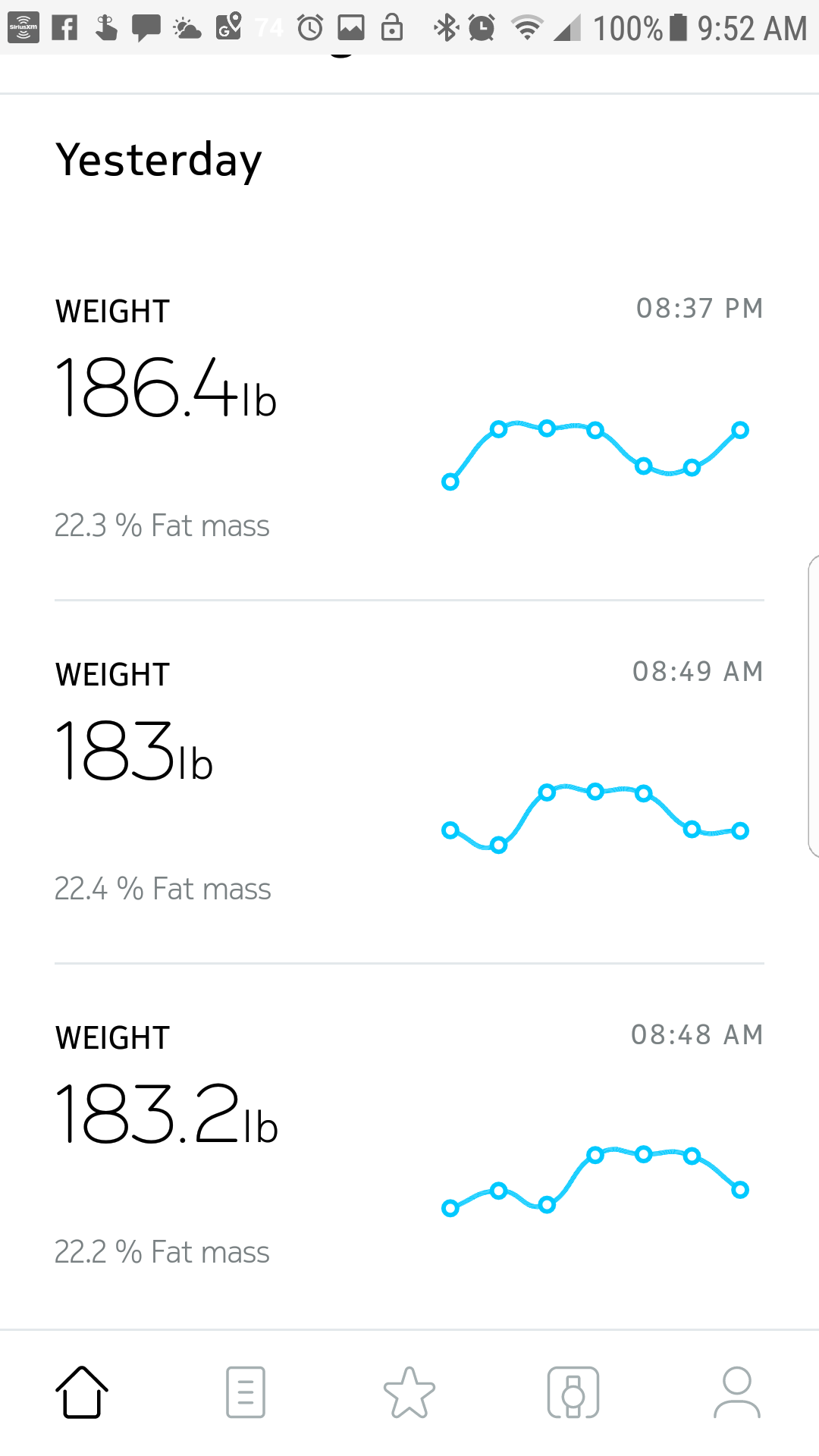Tap the 22.3 % Fat mass label
The height and width of the screenshot is (1456, 819).
click(x=162, y=525)
